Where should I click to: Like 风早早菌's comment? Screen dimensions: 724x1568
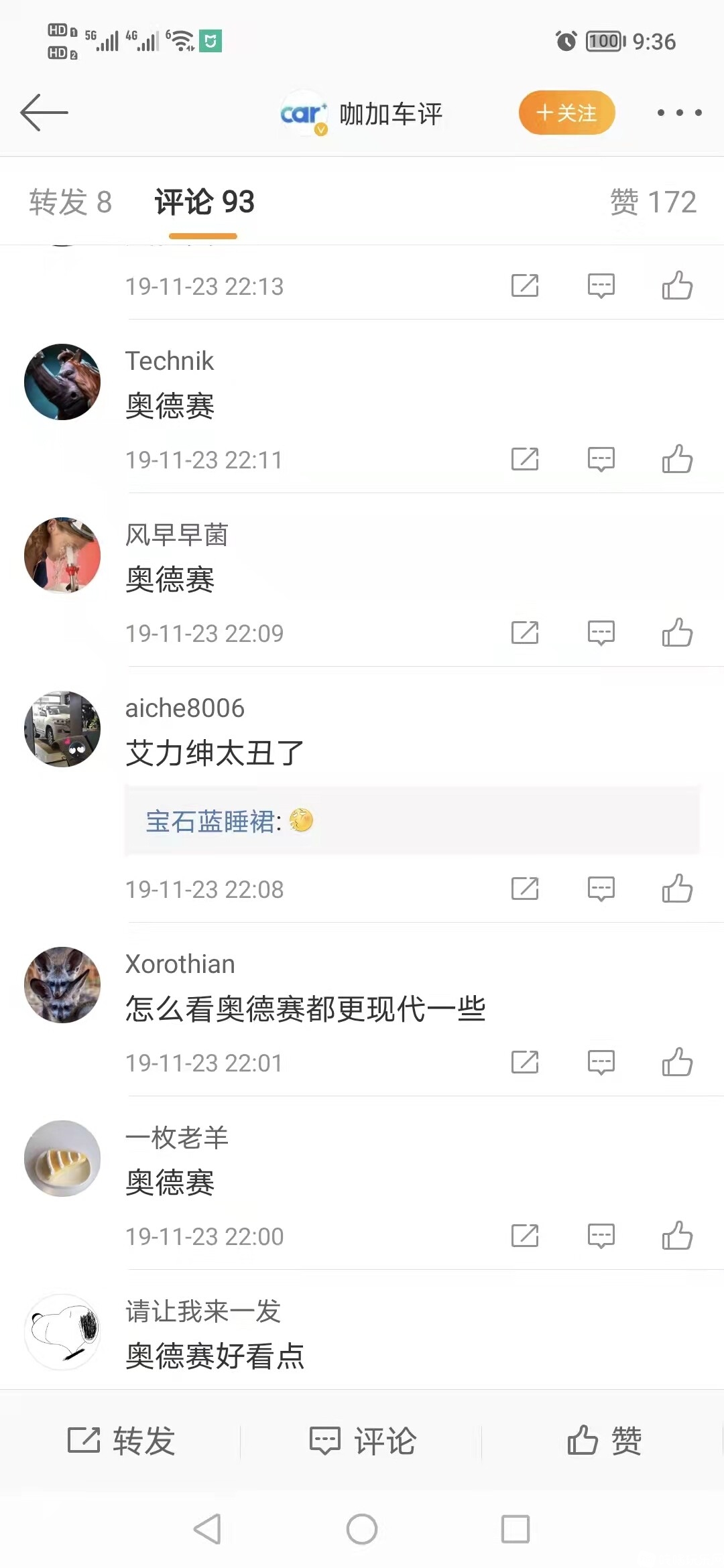coord(677,633)
